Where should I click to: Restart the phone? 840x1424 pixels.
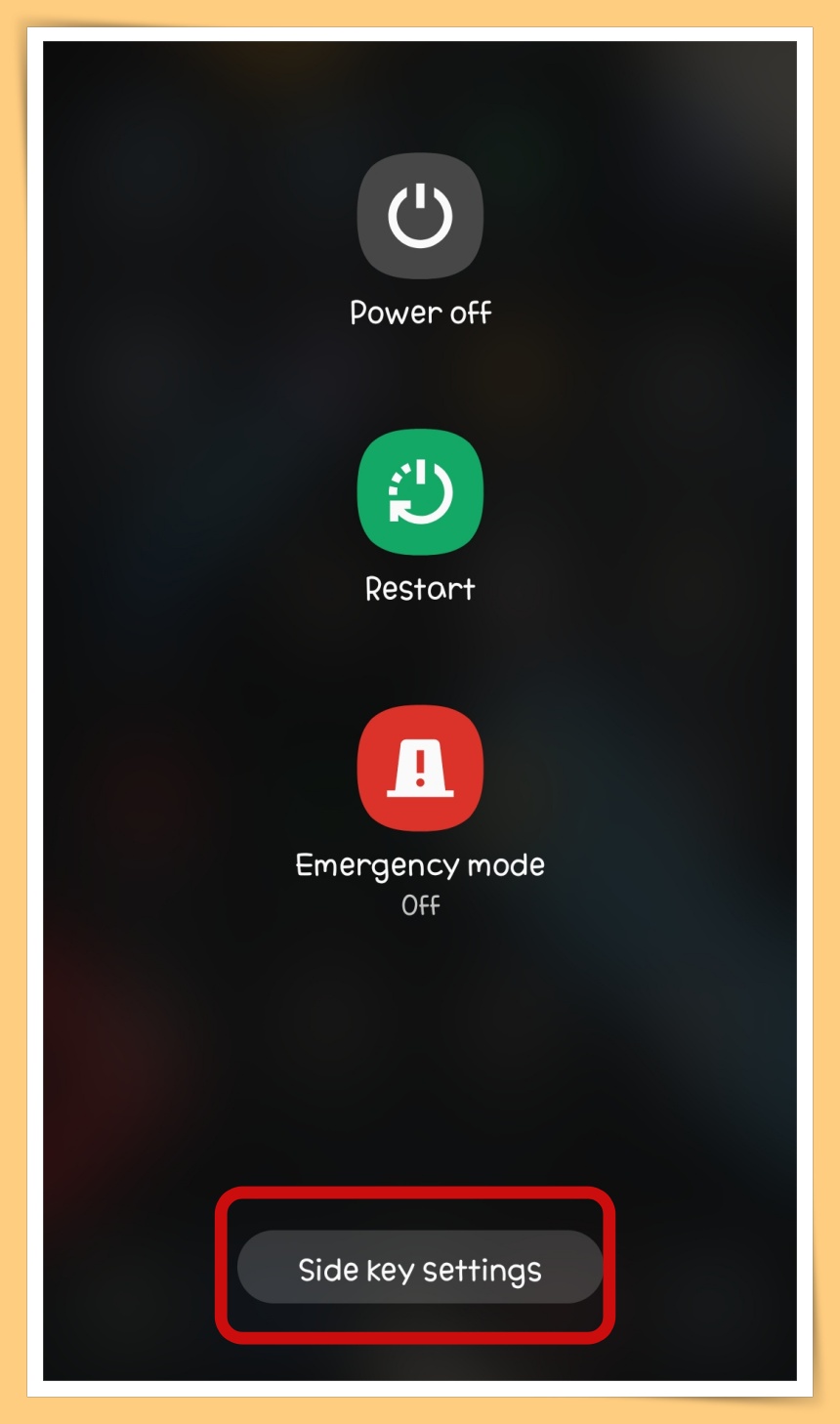tap(420, 492)
